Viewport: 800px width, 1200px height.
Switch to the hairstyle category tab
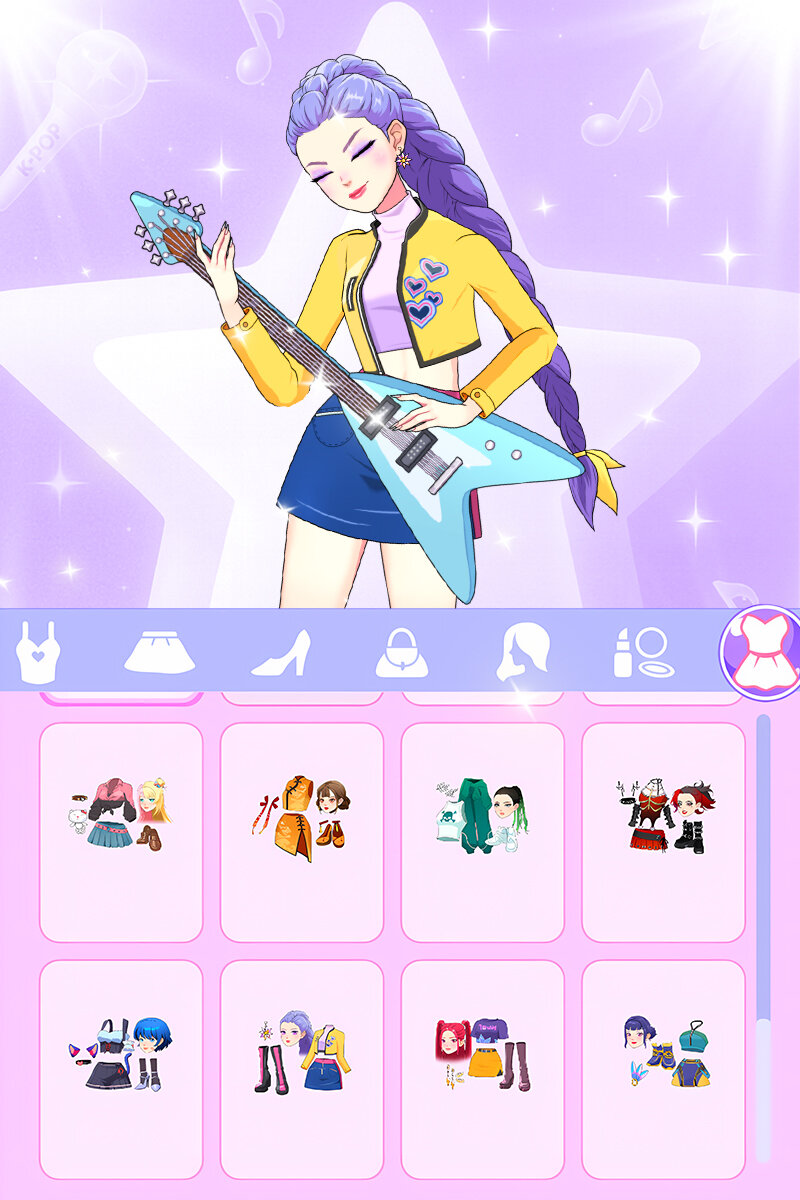(x=523, y=650)
